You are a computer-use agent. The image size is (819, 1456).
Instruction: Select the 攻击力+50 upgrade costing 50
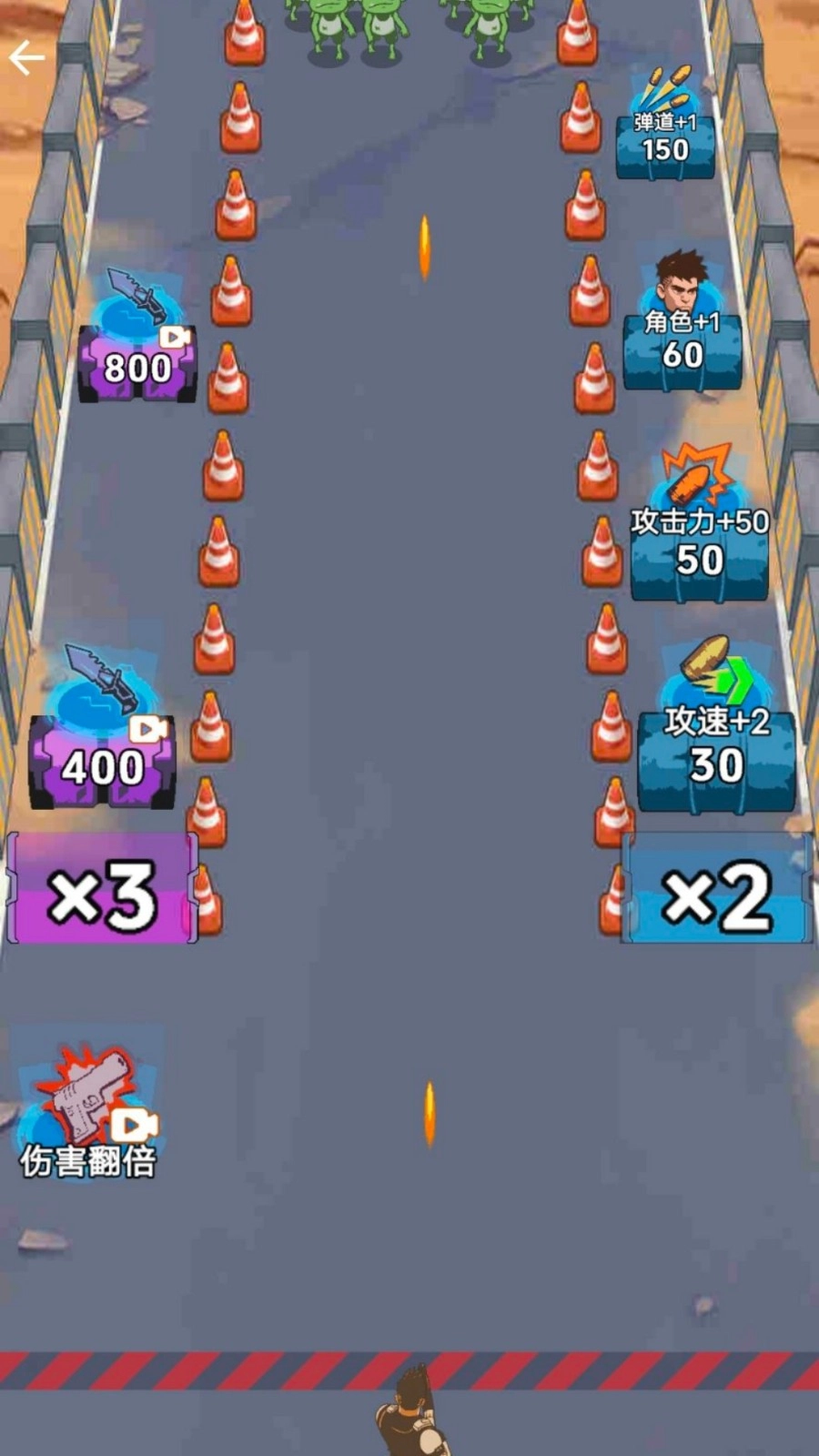[699, 546]
